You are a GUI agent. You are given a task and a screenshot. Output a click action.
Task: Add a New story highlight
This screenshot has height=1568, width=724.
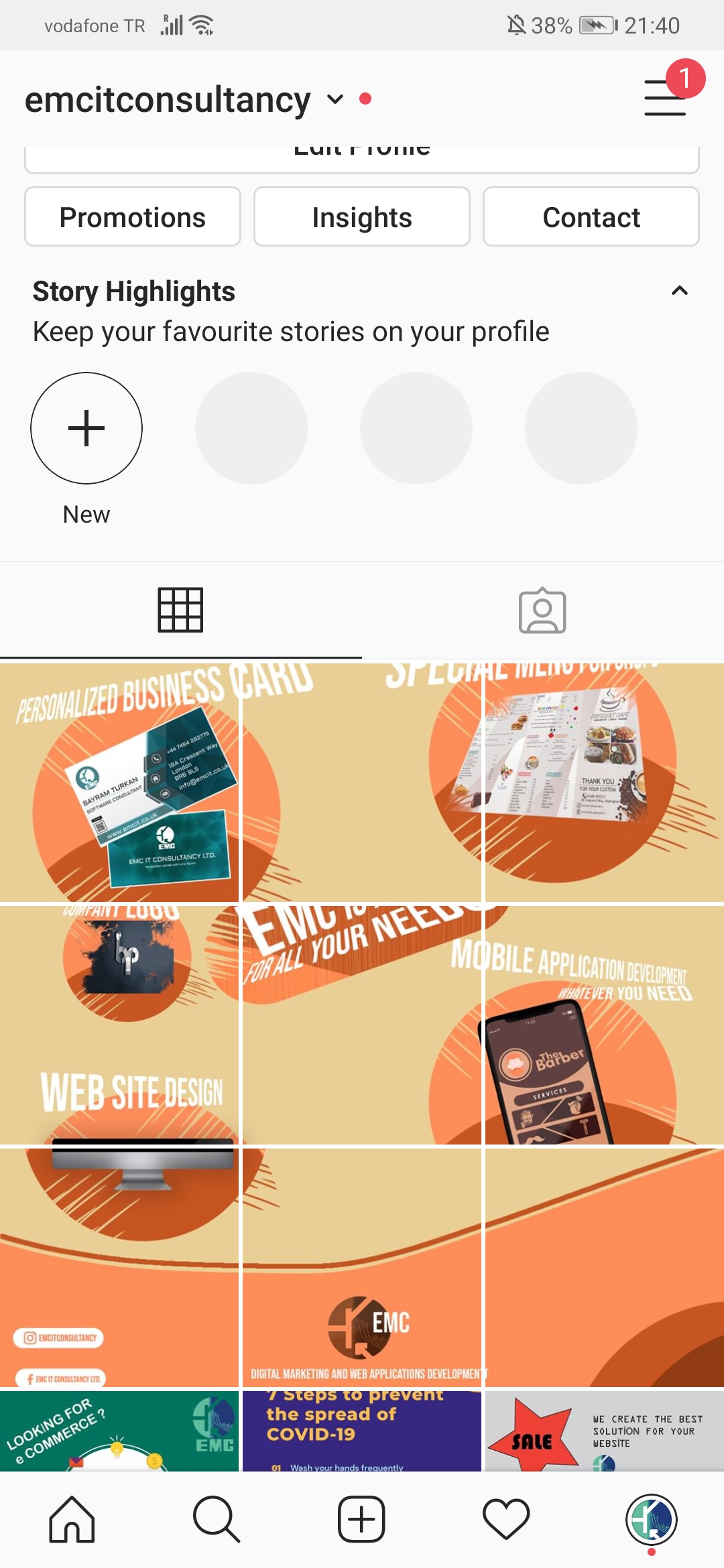point(86,428)
